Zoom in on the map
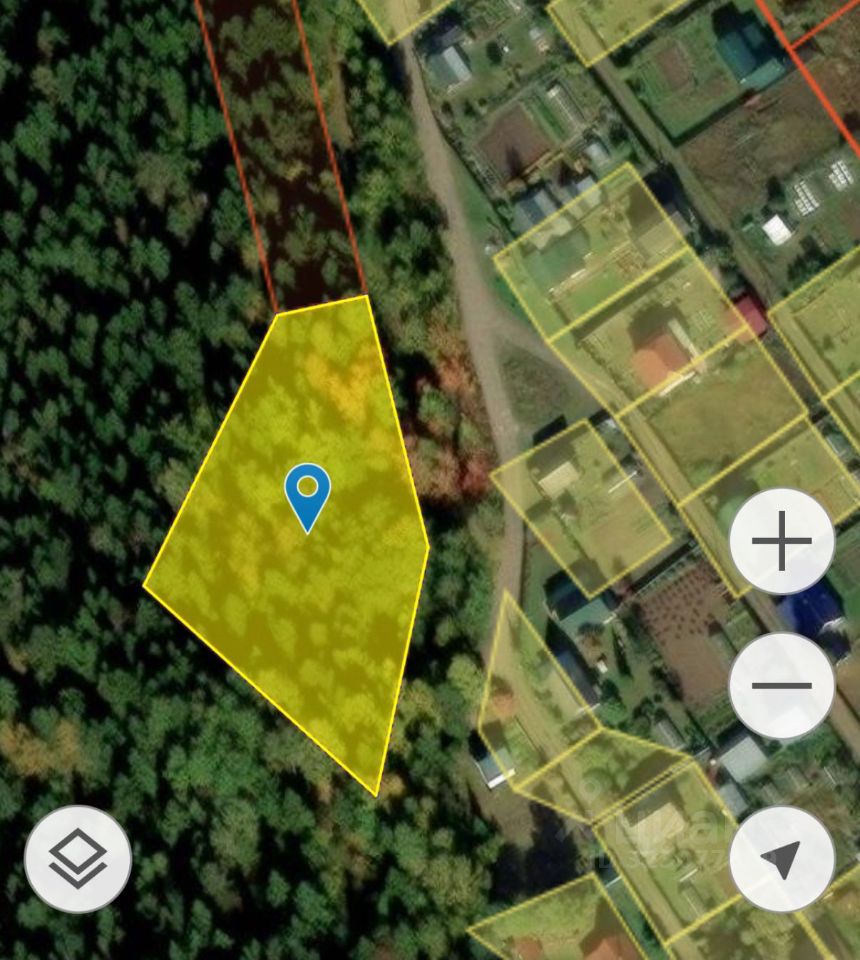 pos(781,542)
